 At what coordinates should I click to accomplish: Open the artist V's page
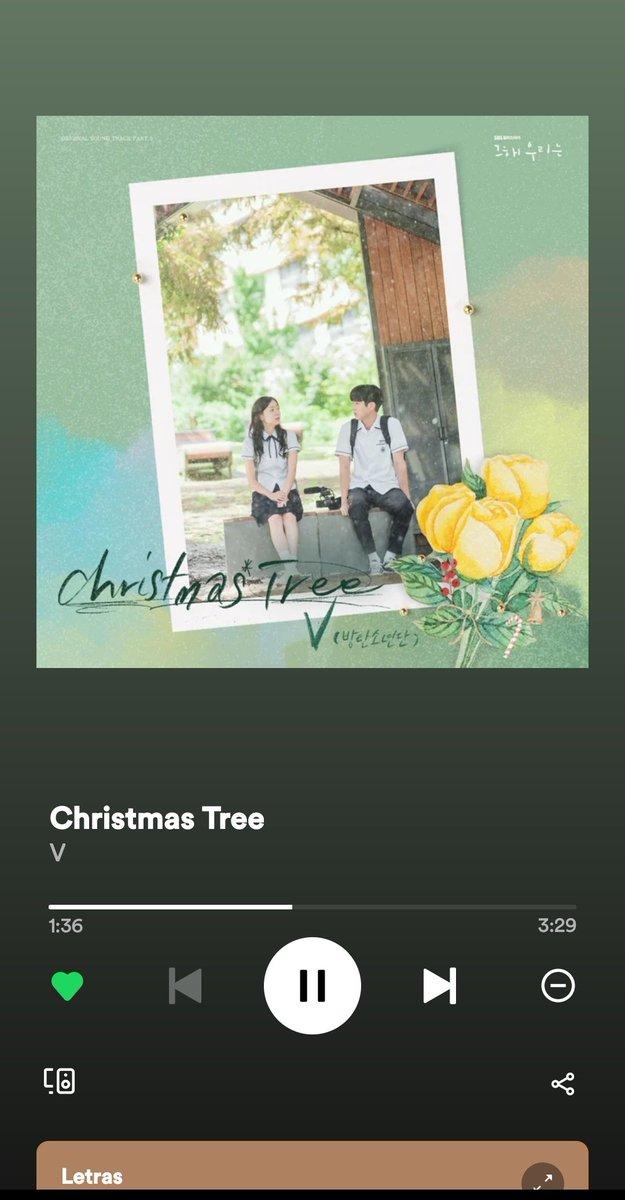coord(57,852)
